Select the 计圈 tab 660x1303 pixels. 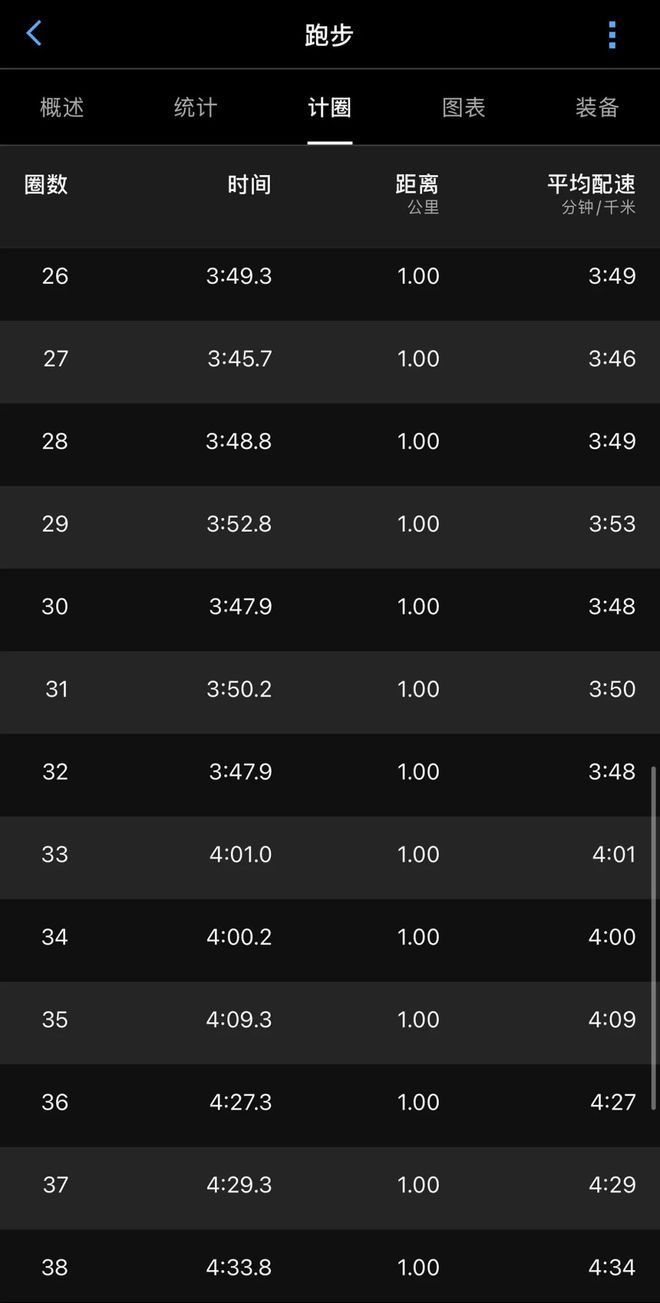pos(330,108)
